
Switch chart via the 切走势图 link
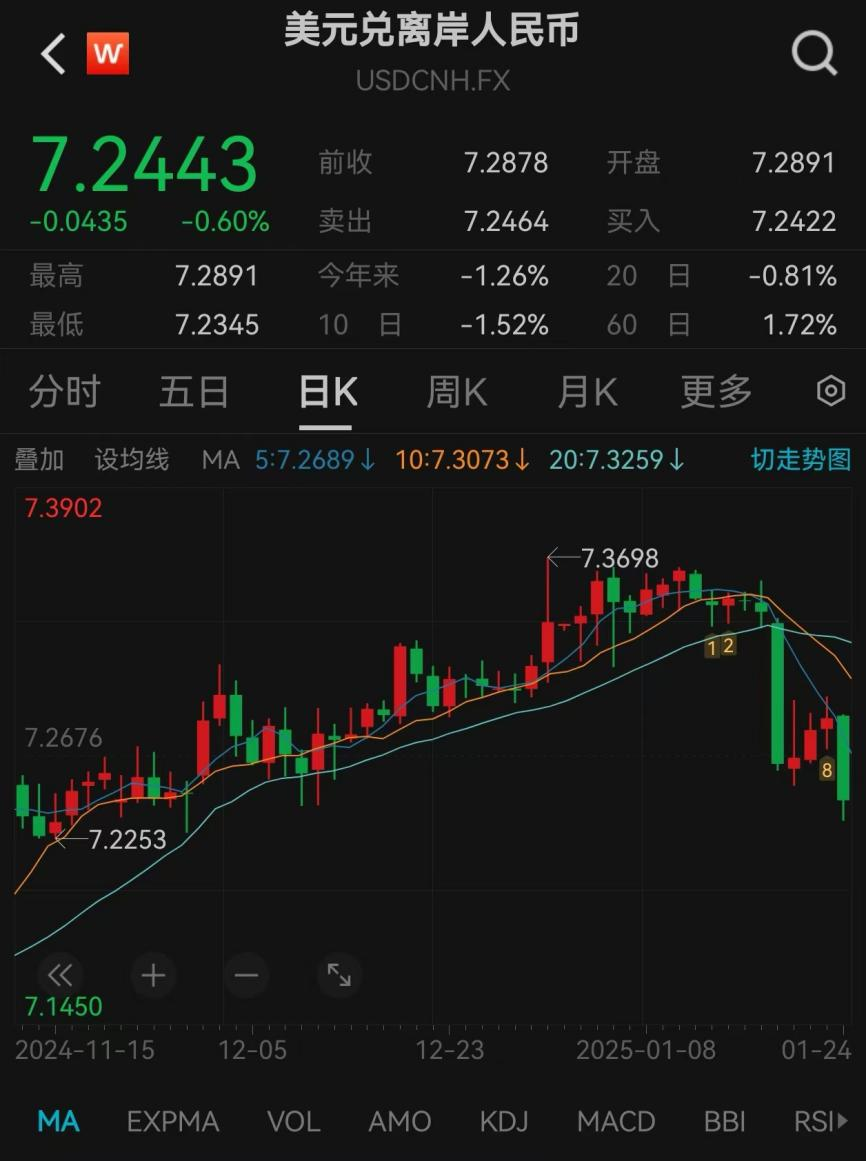point(799,460)
